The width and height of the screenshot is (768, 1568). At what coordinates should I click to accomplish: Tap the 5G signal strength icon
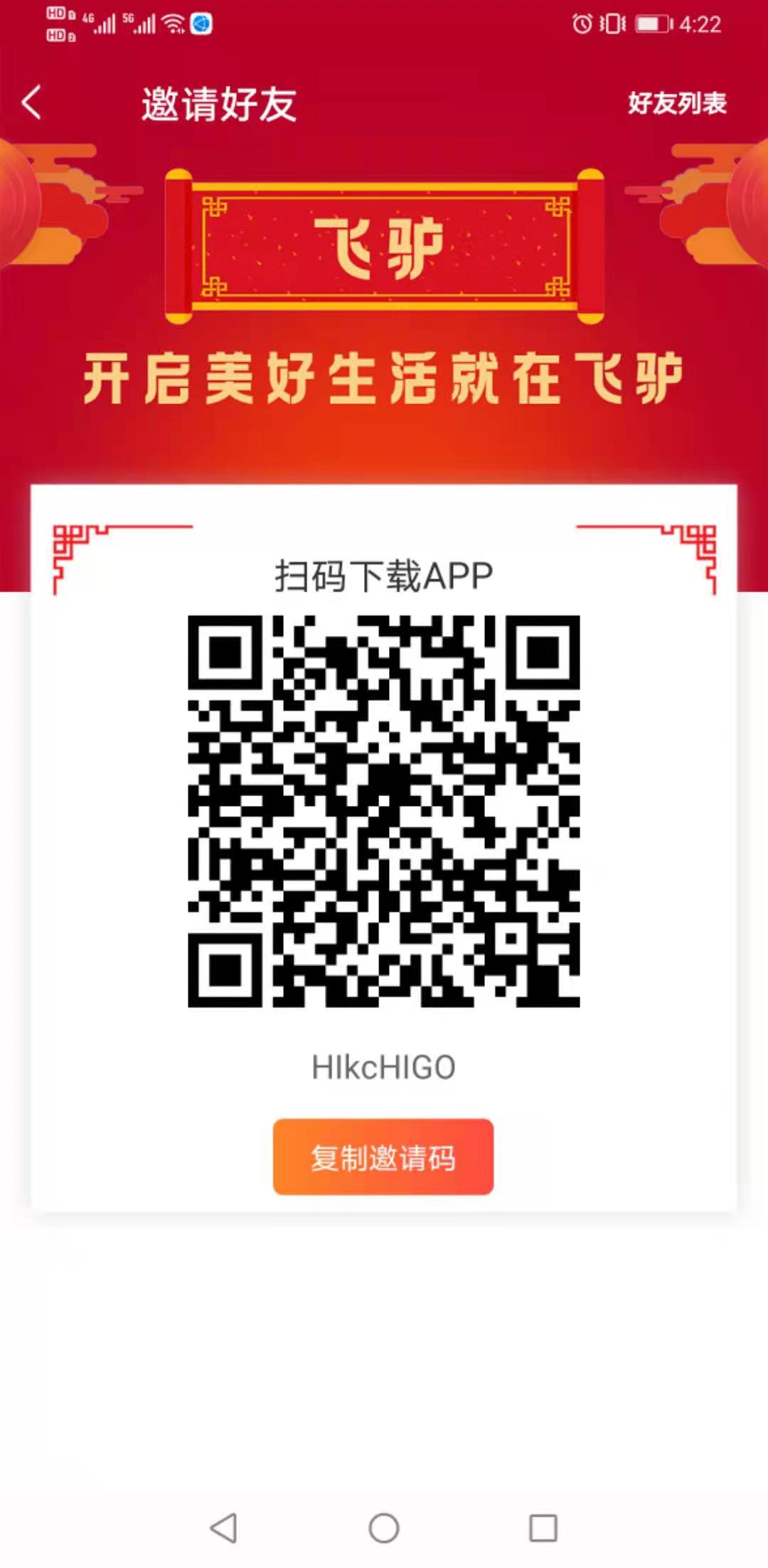click(144, 23)
